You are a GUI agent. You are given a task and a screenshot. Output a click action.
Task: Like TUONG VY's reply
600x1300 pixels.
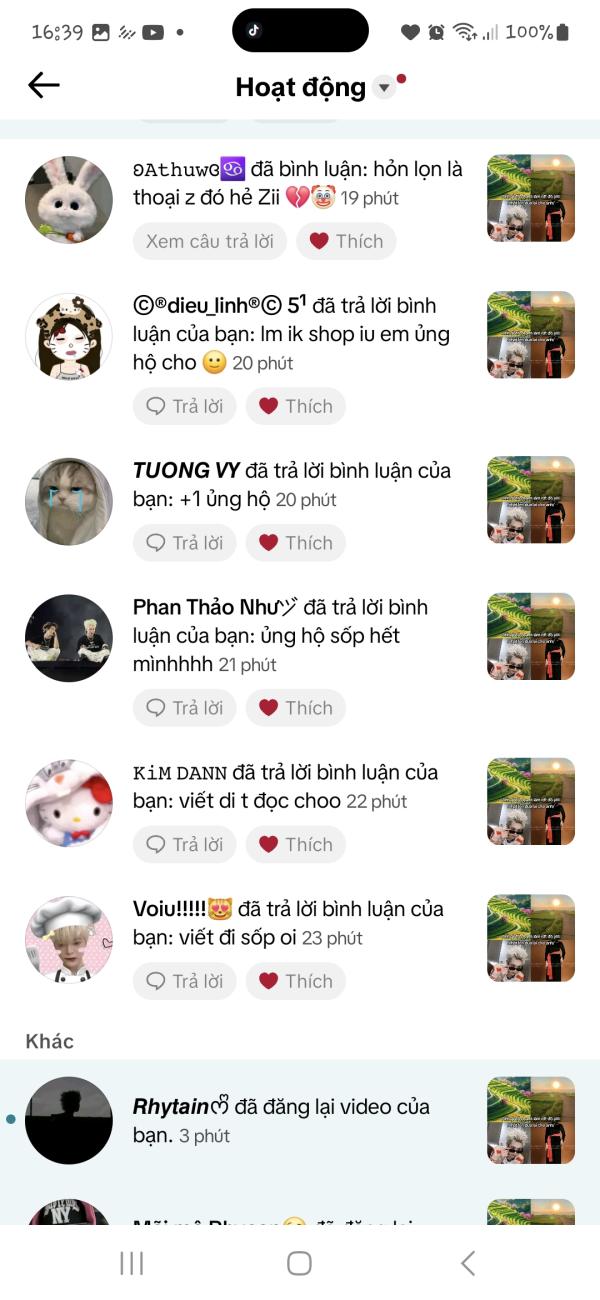(x=296, y=543)
